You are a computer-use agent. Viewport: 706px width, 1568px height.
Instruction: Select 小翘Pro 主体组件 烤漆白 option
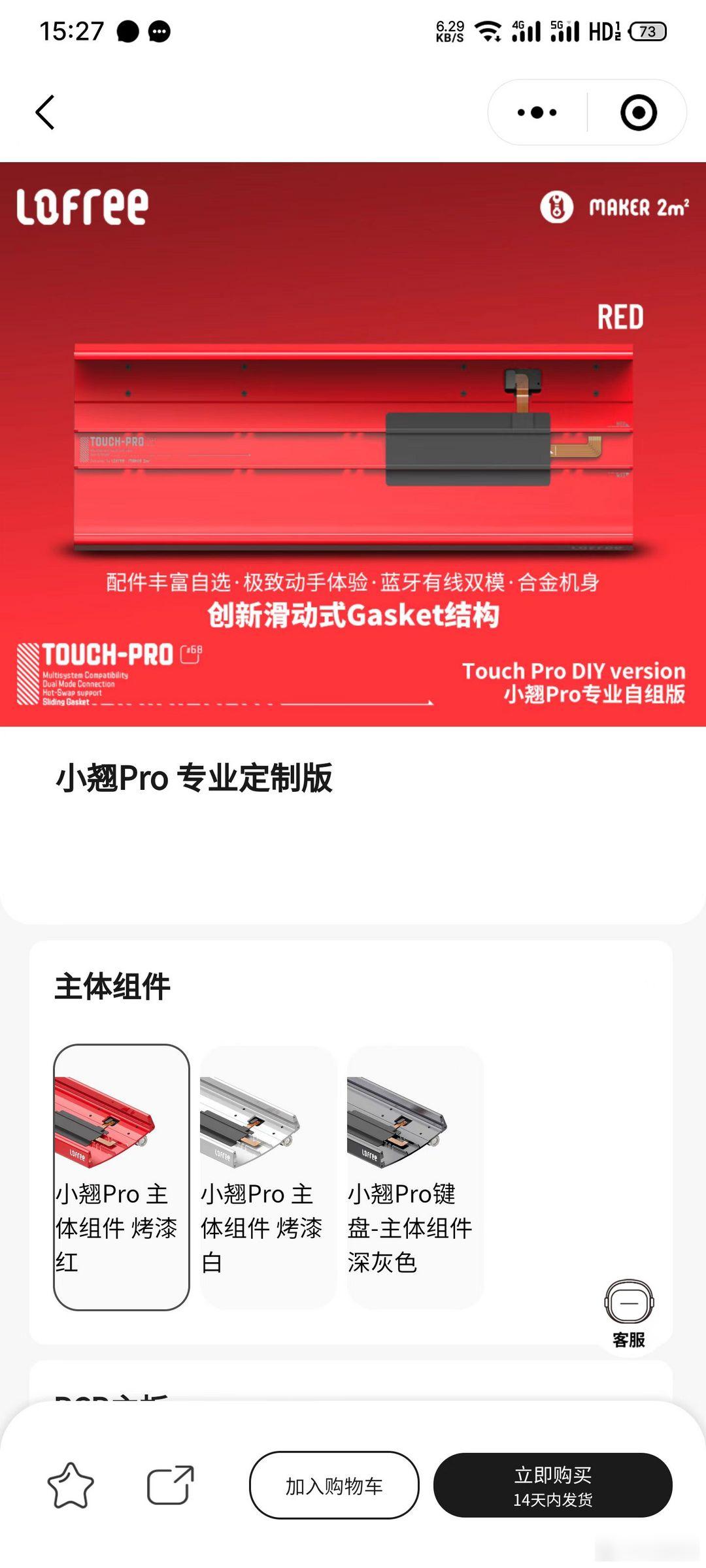click(x=268, y=1176)
